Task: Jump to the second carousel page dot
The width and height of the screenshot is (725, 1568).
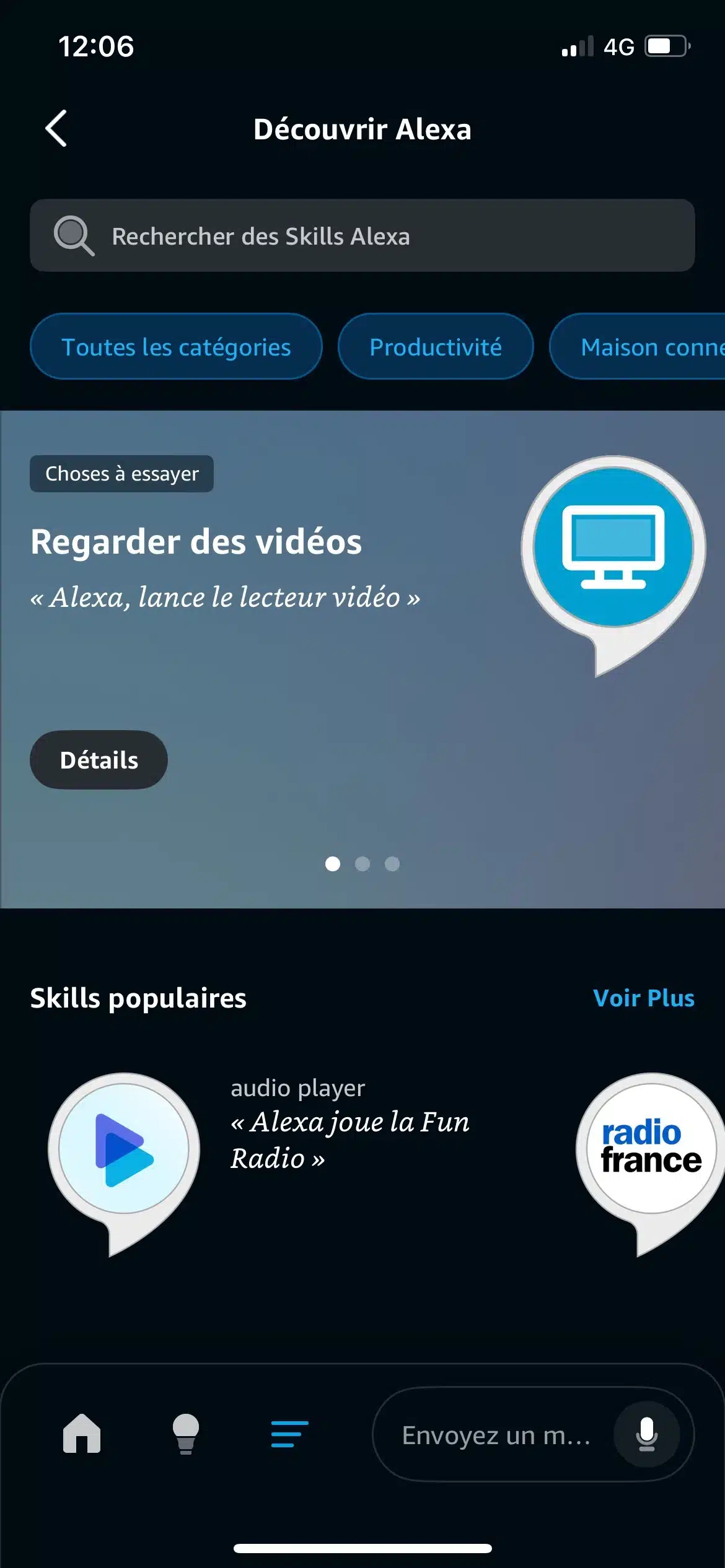Action: (x=362, y=864)
